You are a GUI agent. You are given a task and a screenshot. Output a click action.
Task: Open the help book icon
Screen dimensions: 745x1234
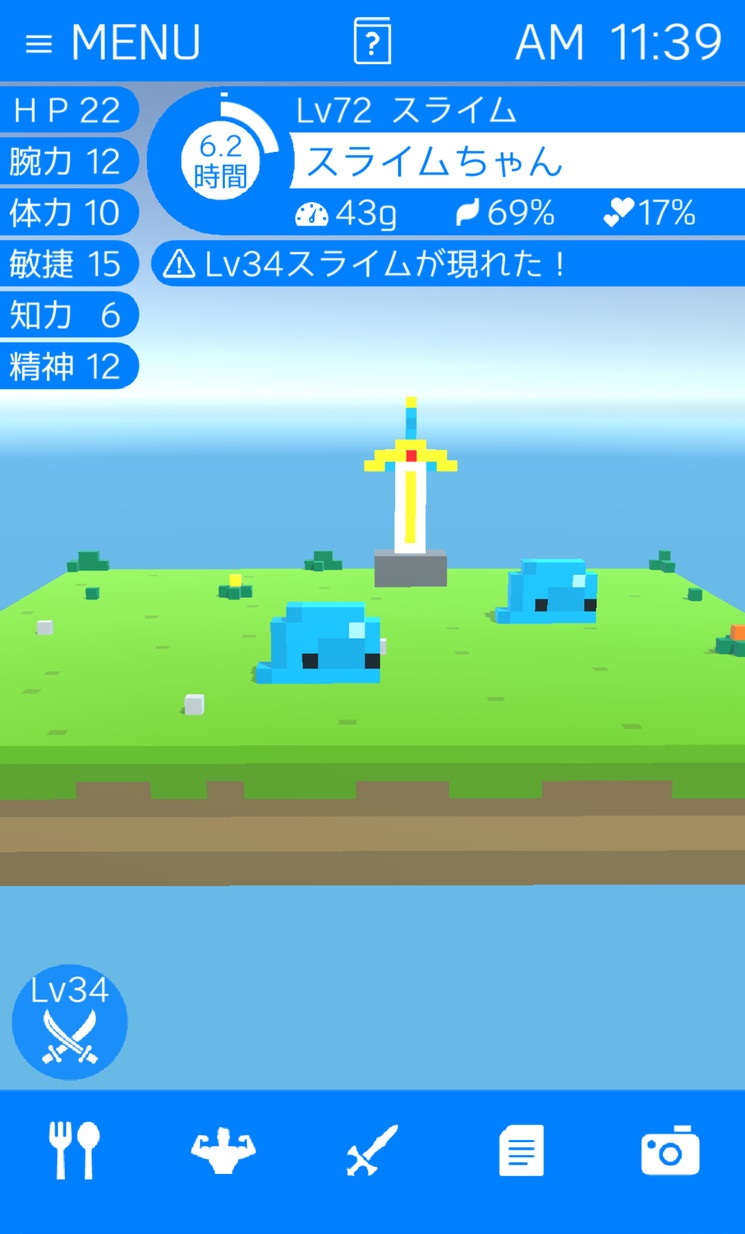coord(372,43)
